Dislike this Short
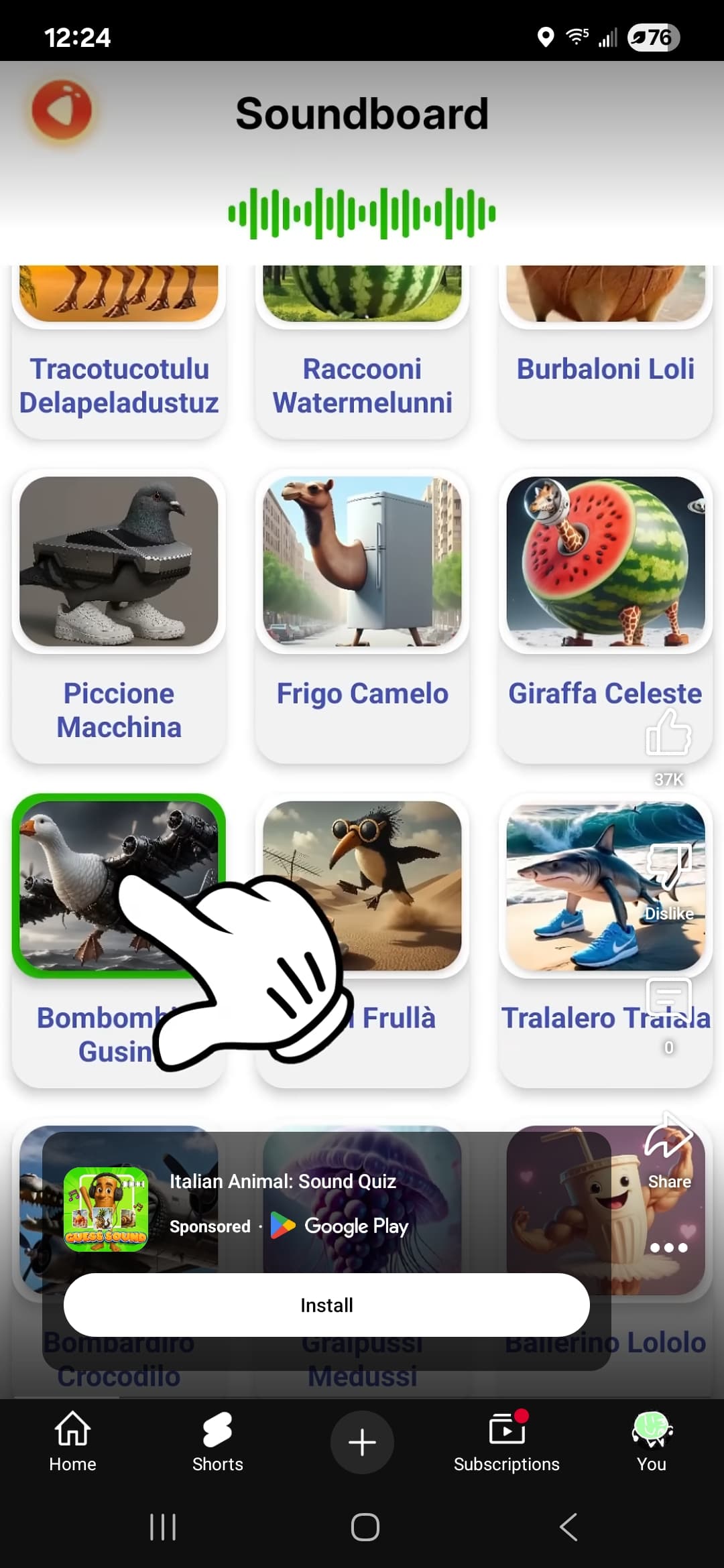The width and height of the screenshot is (724, 1568). tap(668, 868)
